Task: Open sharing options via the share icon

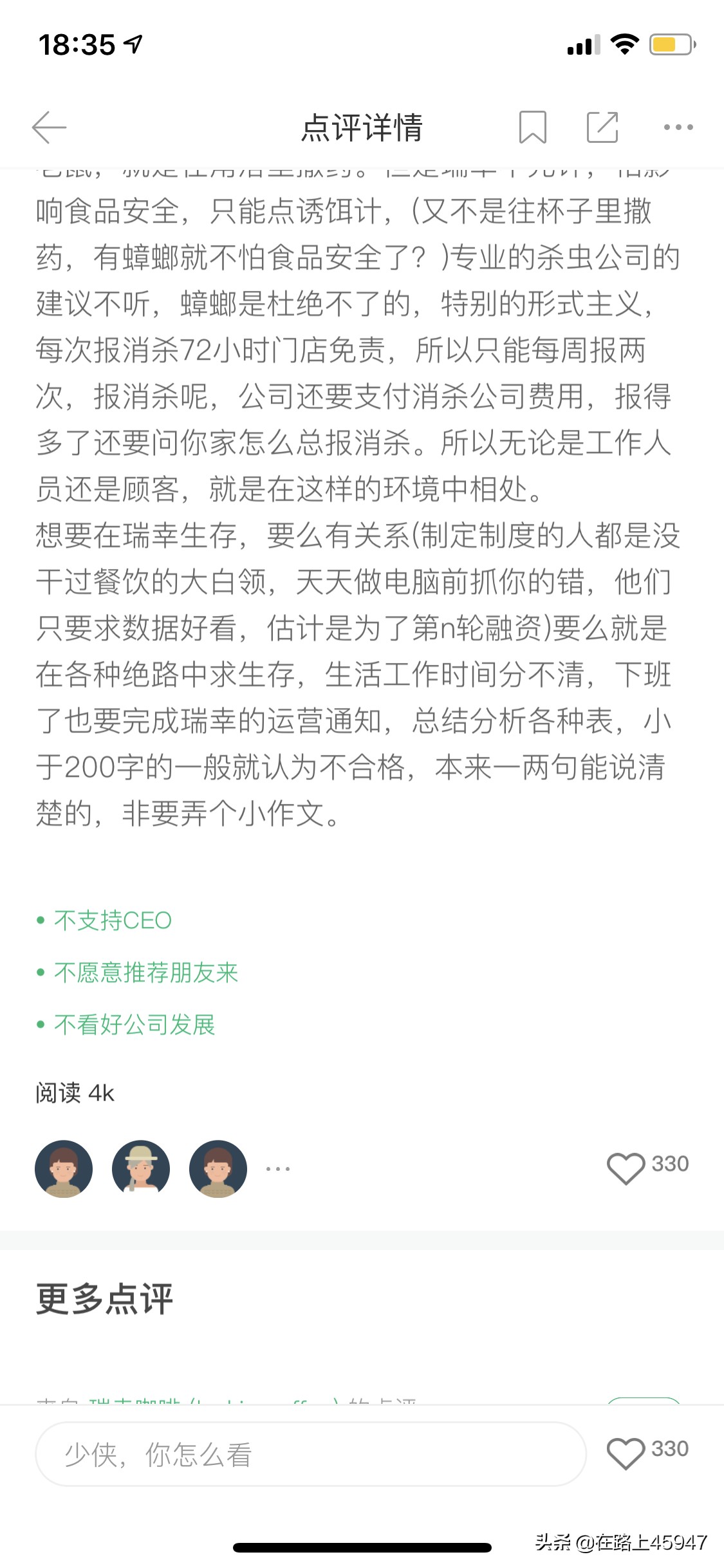Action: click(x=603, y=127)
